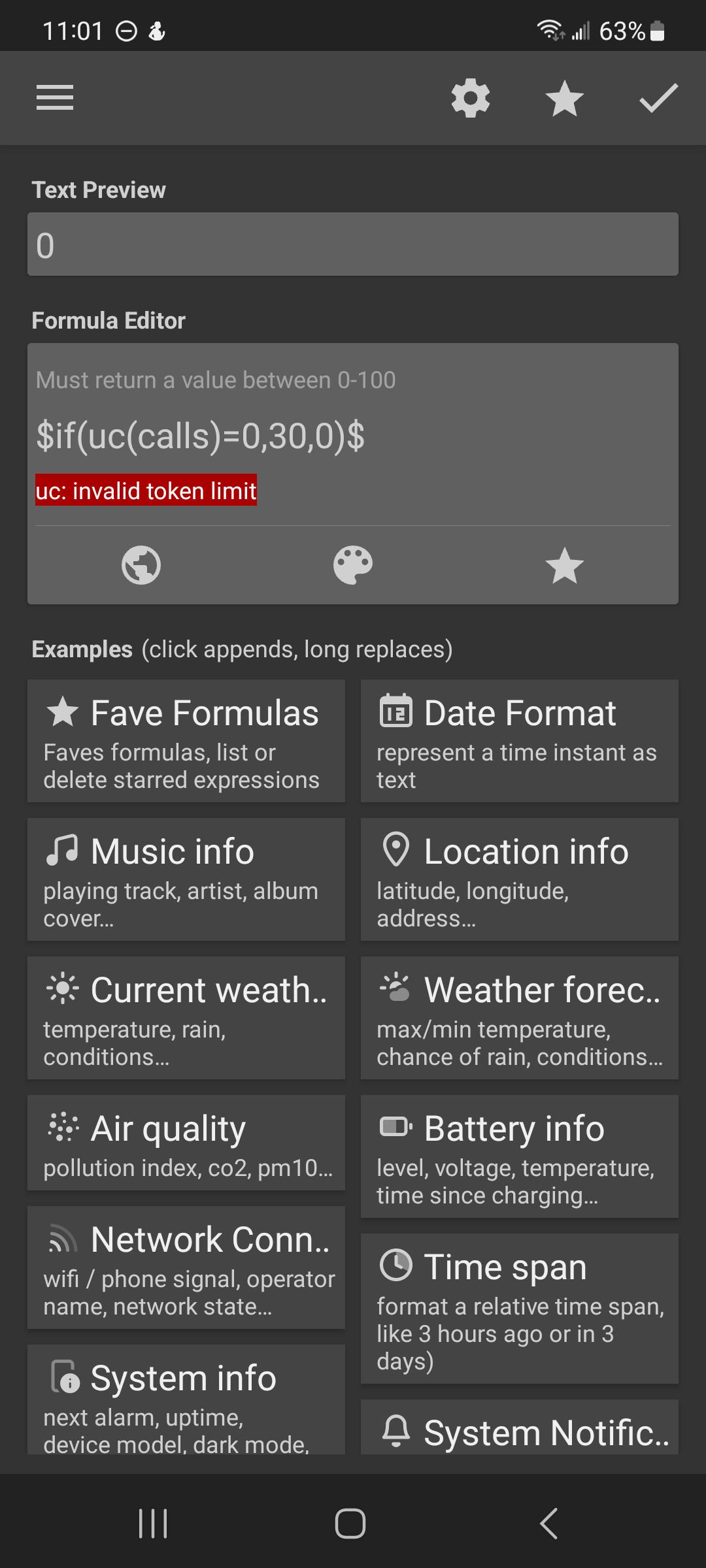This screenshot has width=706, height=1568.
Task: Select the Weather forecast card
Action: click(520, 1018)
